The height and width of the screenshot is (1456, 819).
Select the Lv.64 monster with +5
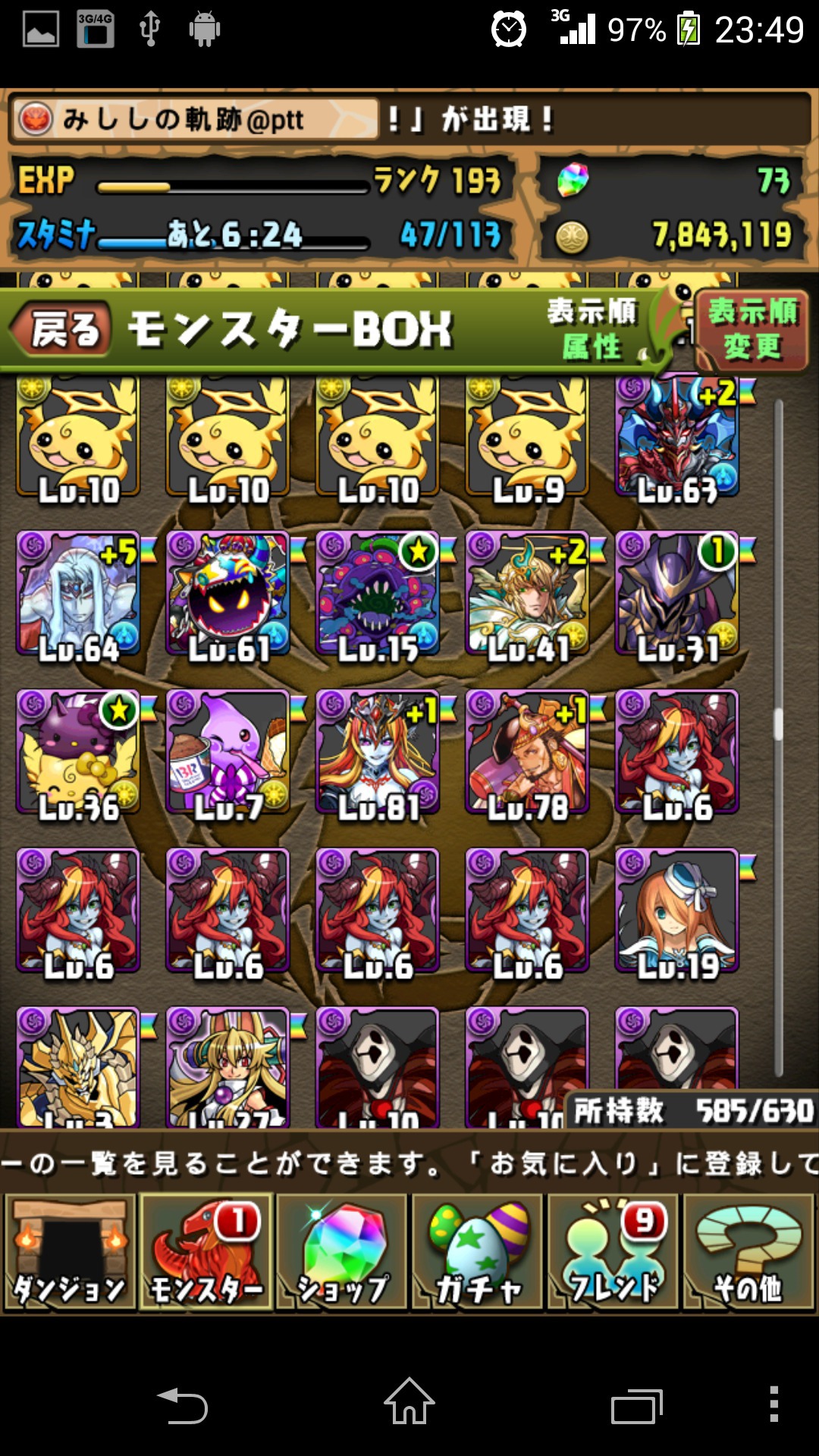click(x=78, y=595)
